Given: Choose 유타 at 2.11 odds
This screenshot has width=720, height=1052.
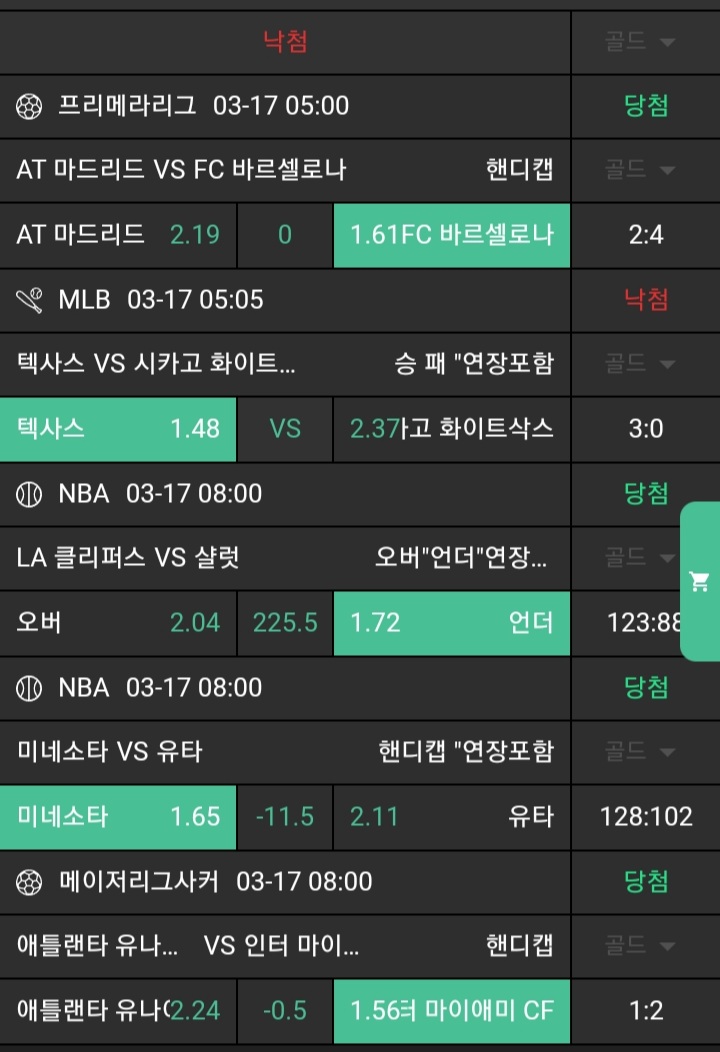Looking at the screenshot, I should tap(451, 817).
